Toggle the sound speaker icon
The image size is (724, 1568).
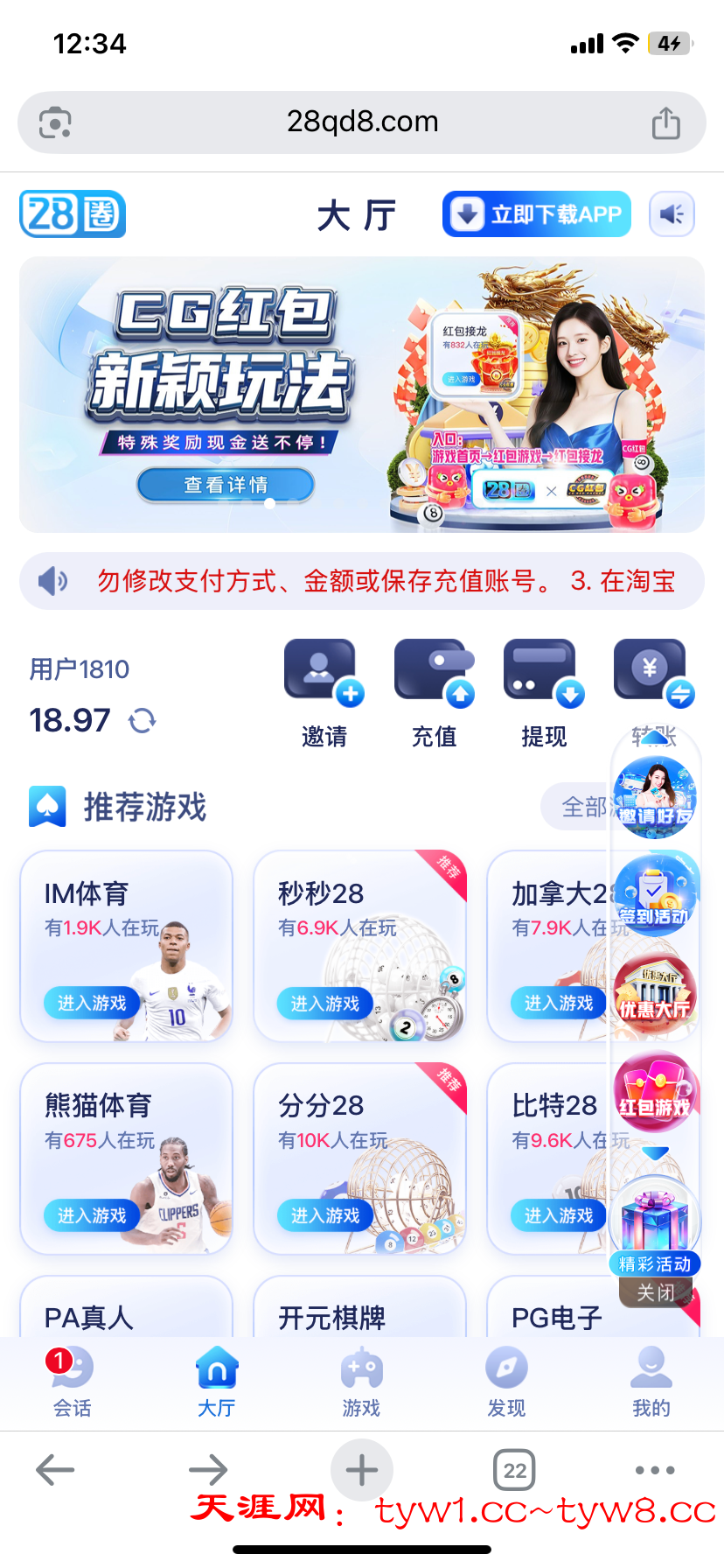point(672,214)
